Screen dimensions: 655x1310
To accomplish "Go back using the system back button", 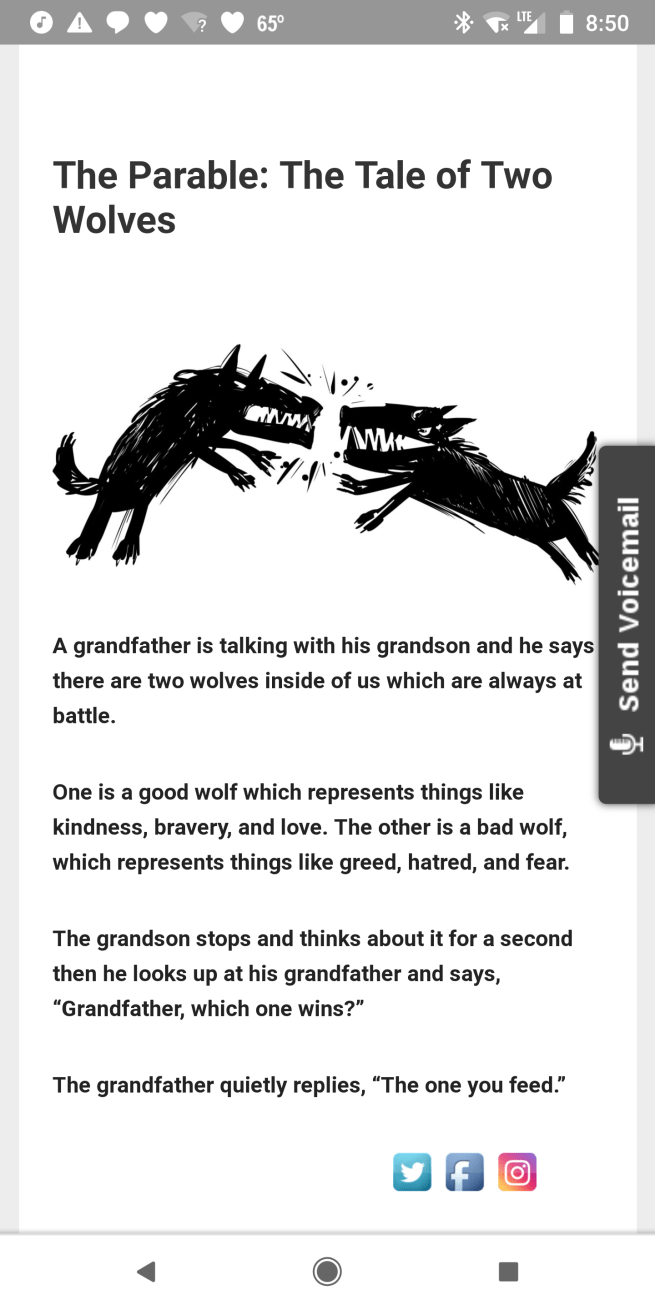I will coord(146,1271).
